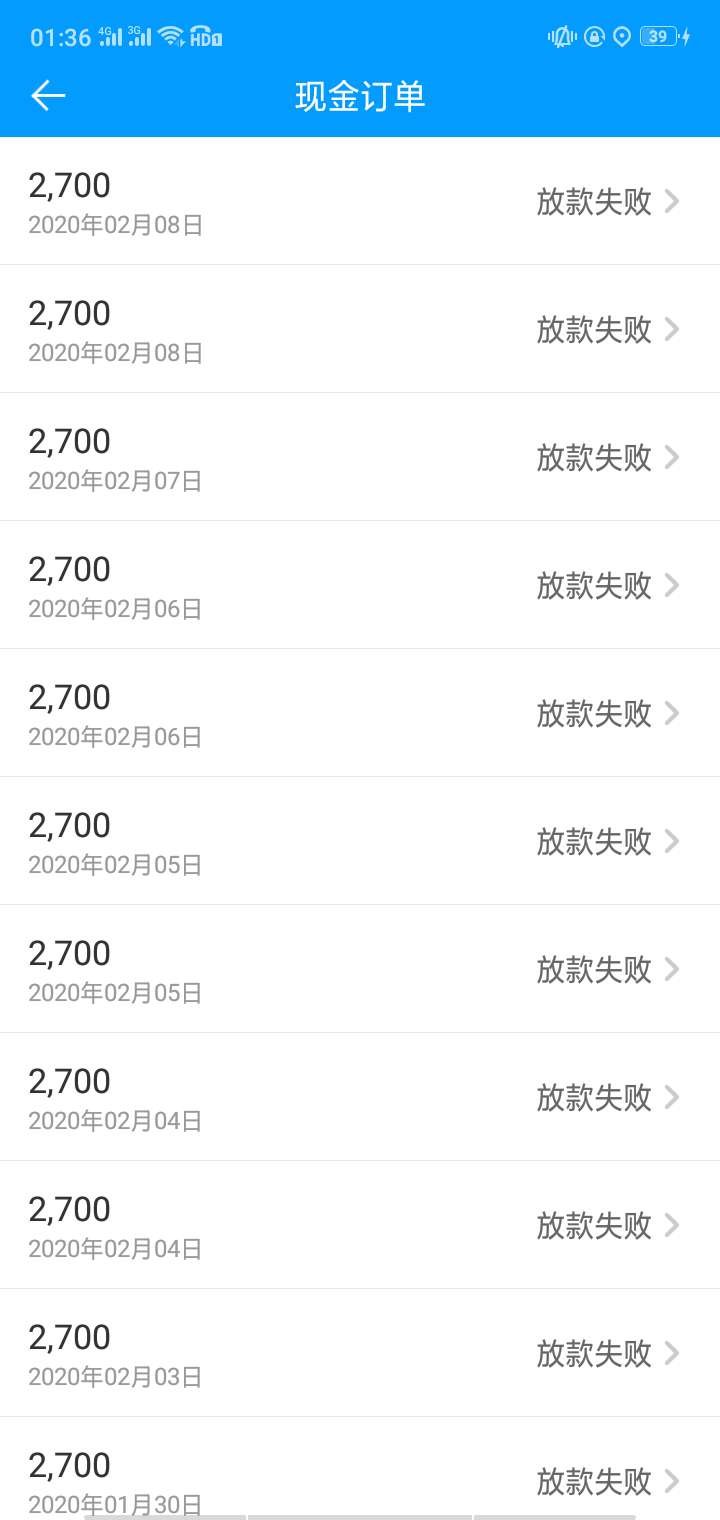The width and height of the screenshot is (720, 1520).
Task: Go back using the top-left arrow
Action: tap(48, 96)
